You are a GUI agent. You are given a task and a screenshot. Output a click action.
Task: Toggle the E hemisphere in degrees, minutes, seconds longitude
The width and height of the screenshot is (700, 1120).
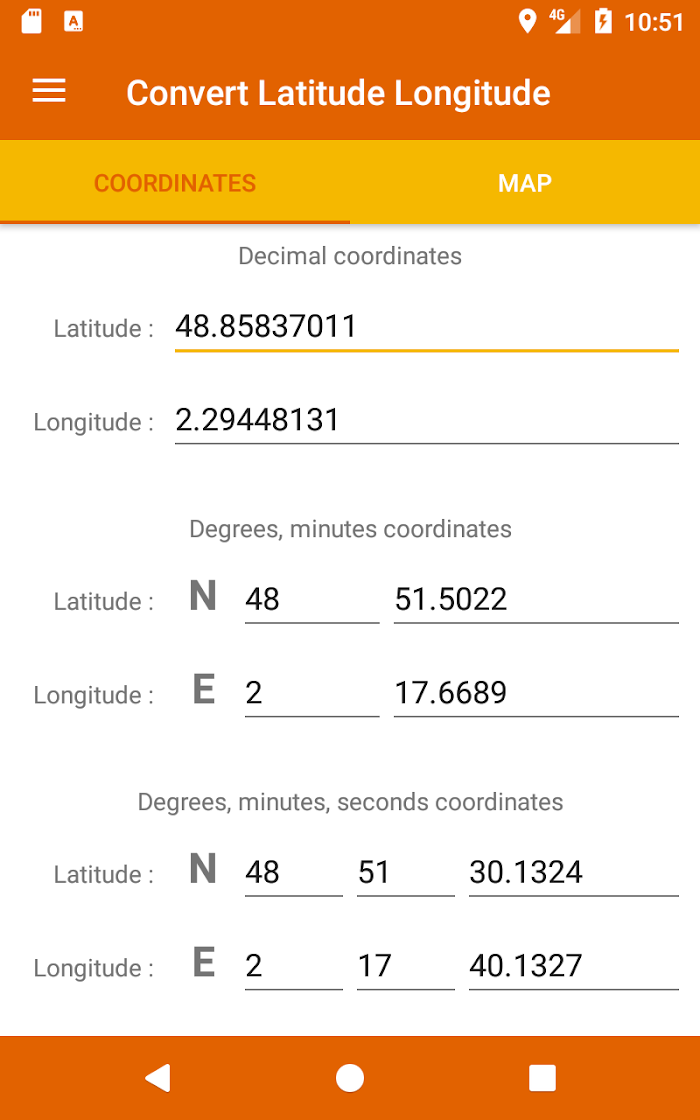(204, 962)
